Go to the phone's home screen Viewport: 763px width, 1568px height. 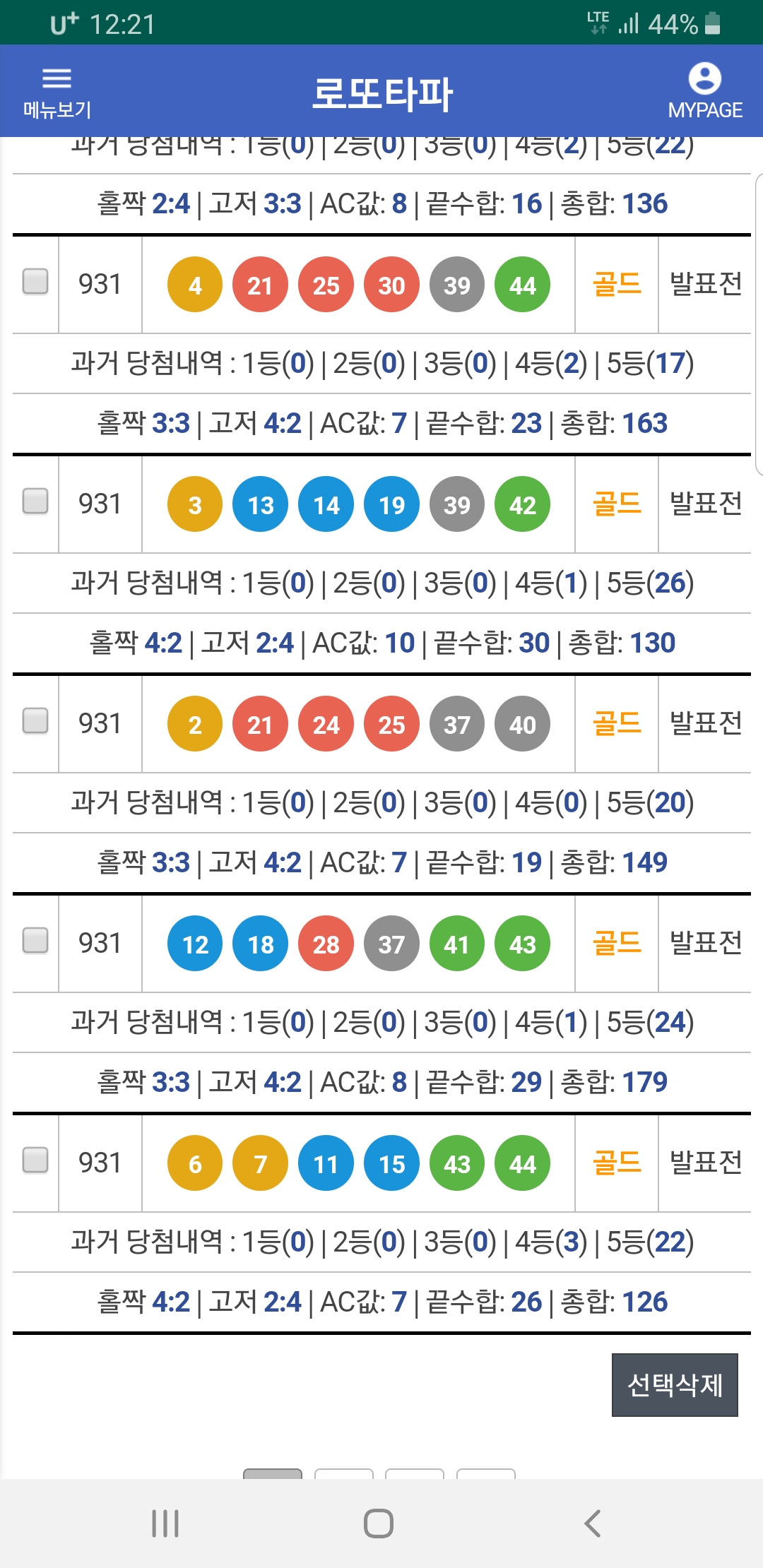379,1524
